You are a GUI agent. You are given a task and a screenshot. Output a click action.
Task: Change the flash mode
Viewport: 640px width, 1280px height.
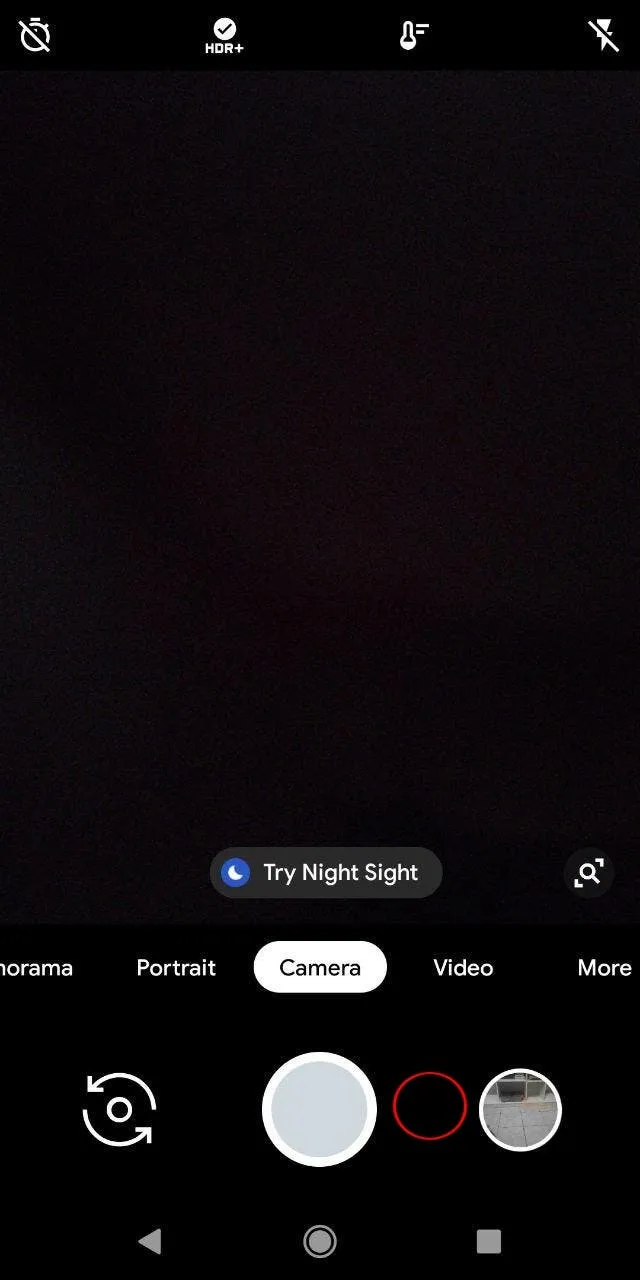[x=604, y=36]
